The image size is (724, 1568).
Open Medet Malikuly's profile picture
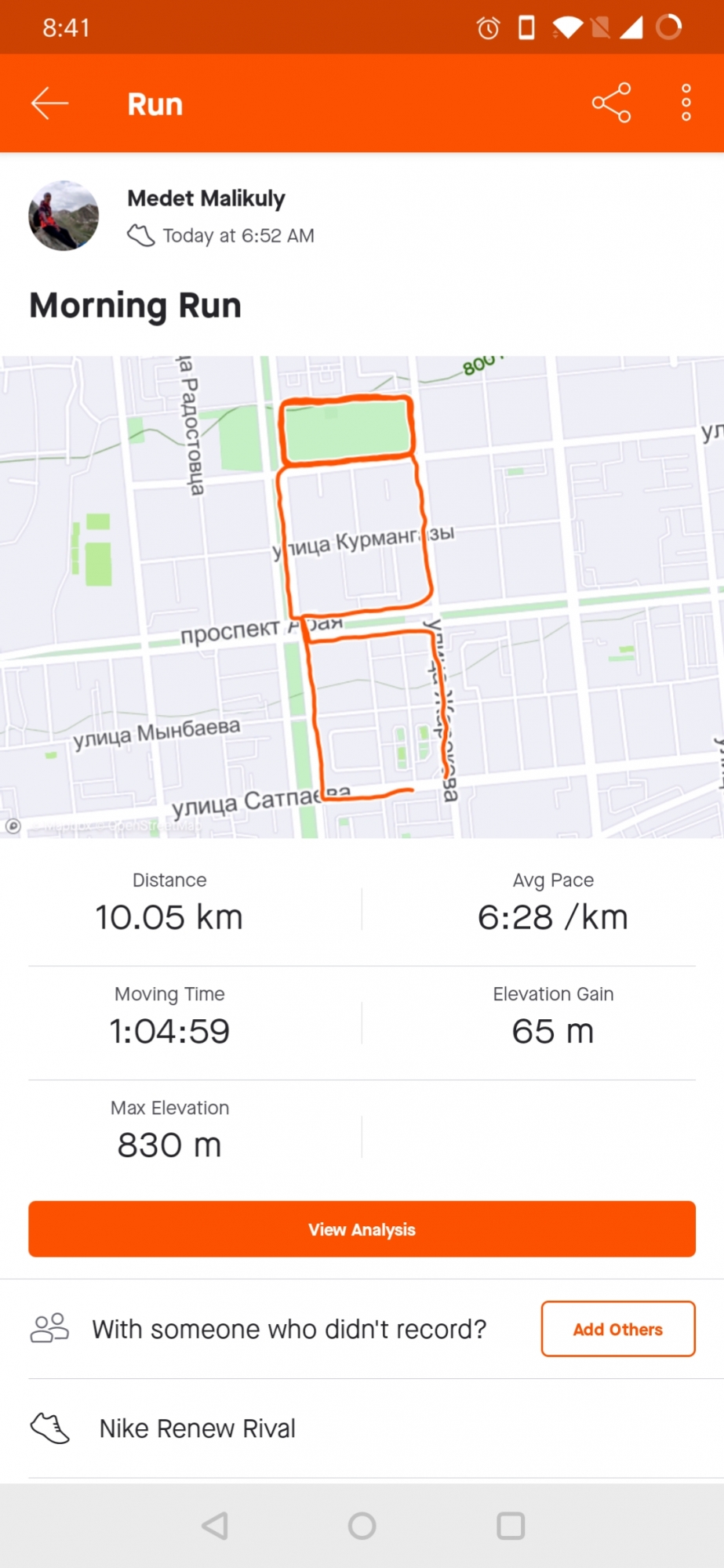tap(64, 216)
